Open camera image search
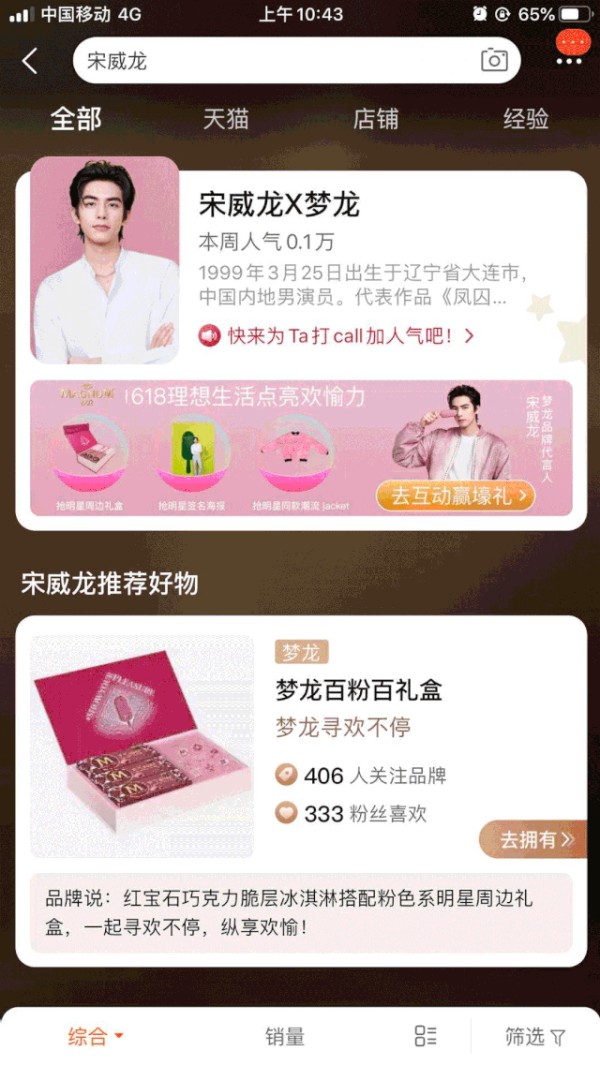This screenshot has height=1065, width=600. pyautogui.click(x=494, y=60)
